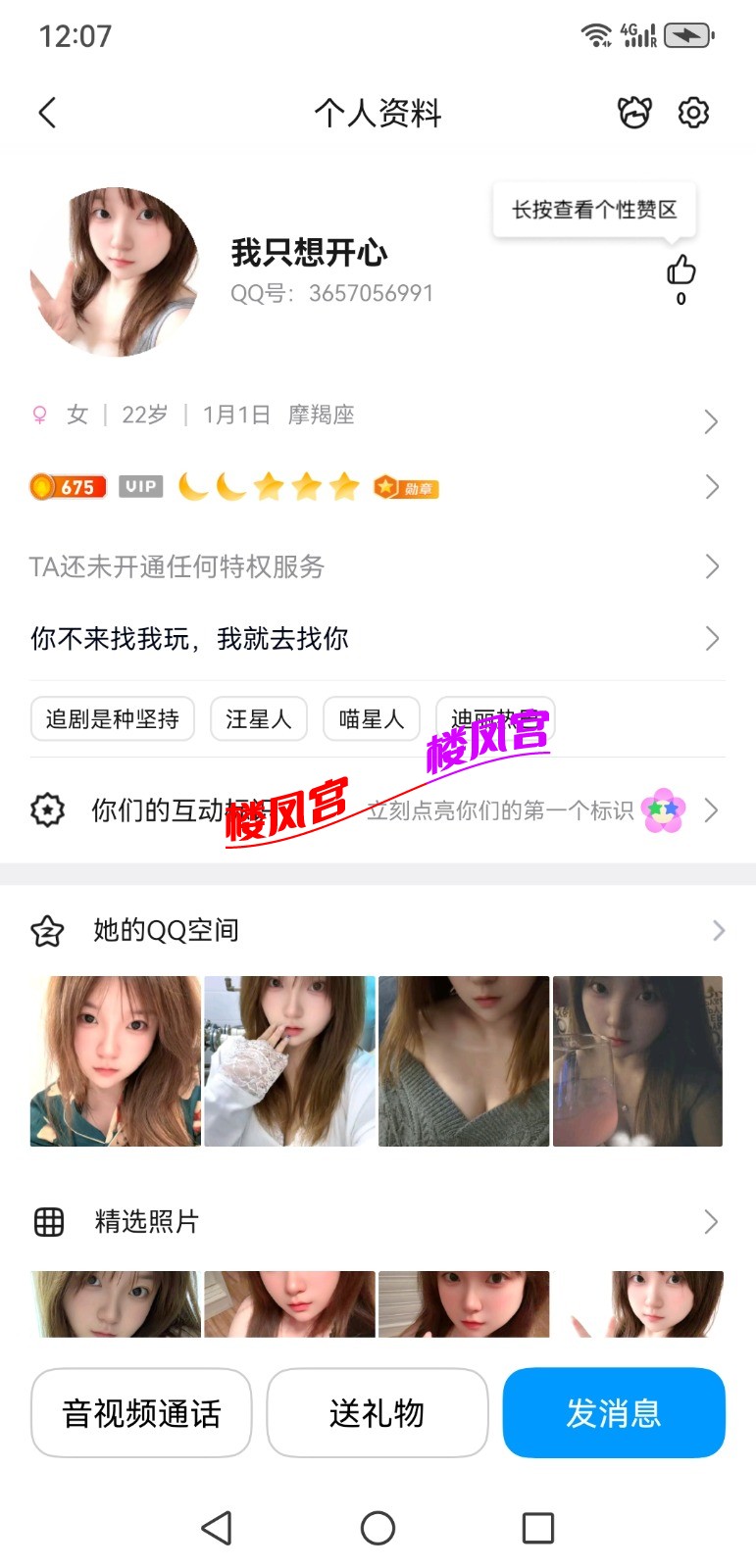This screenshot has height=1568, width=756.
Task: Tap the thumbs-up like icon
Action: coord(680,271)
